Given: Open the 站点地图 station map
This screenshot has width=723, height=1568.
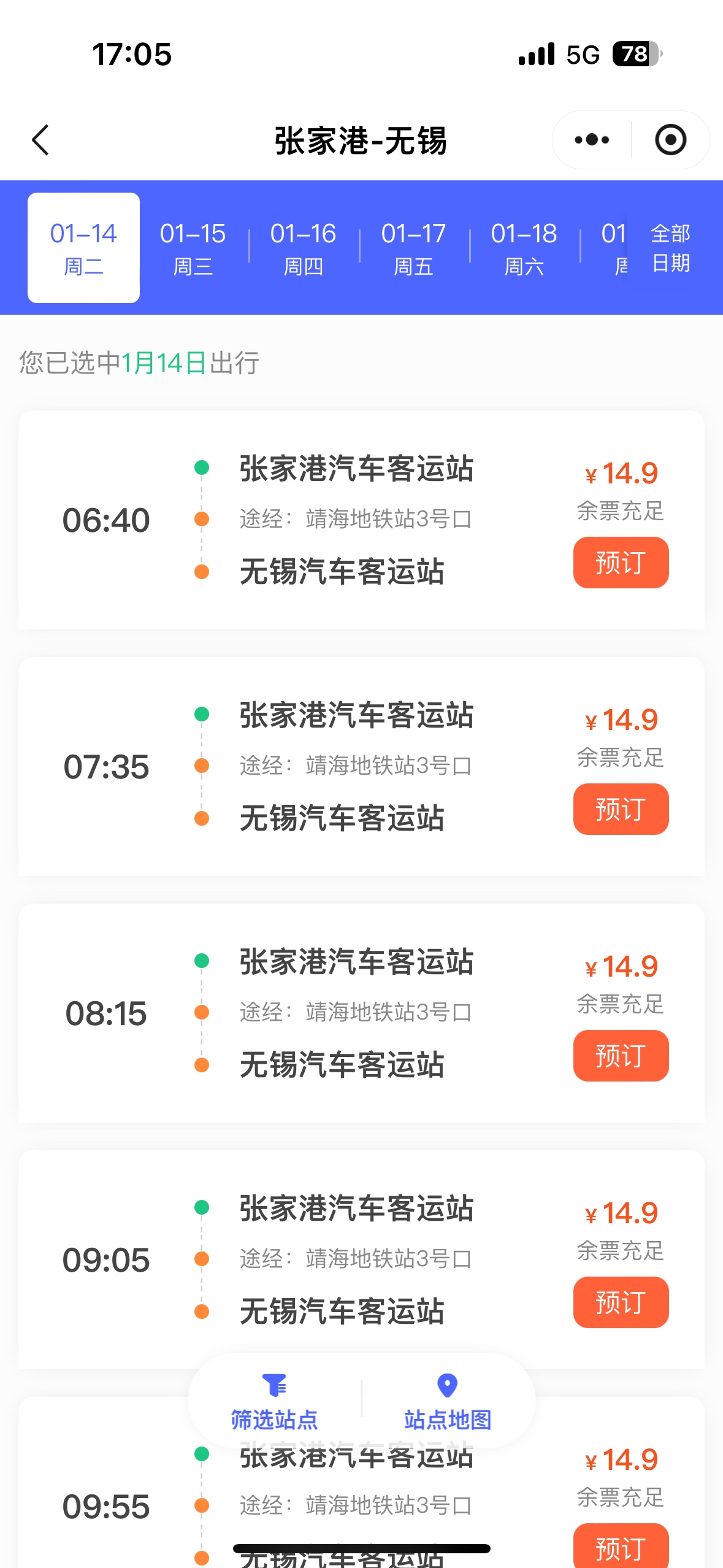Looking at the screenshot, I should click(448, 1402).
